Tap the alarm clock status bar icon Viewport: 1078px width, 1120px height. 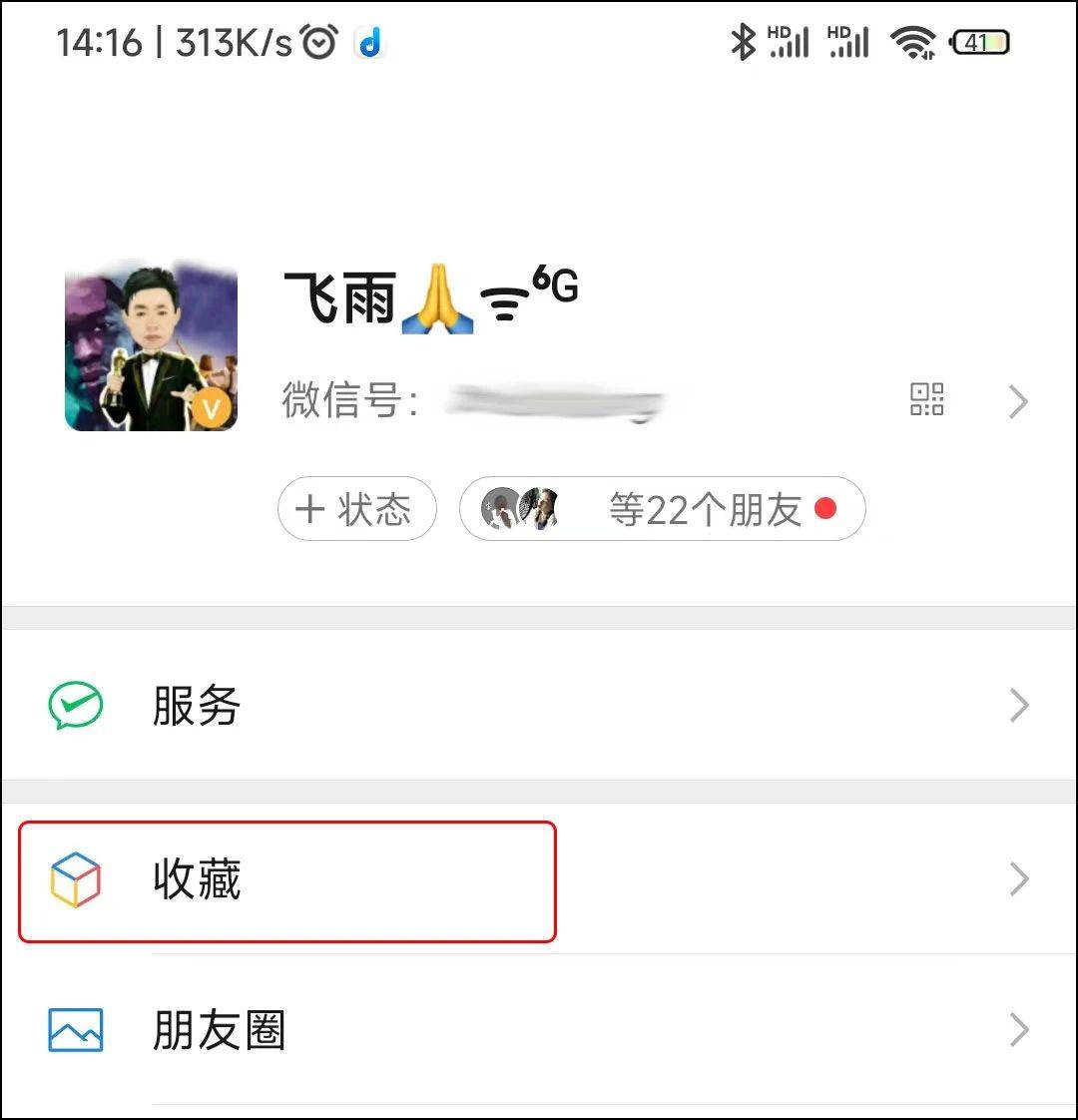[317, 41]
